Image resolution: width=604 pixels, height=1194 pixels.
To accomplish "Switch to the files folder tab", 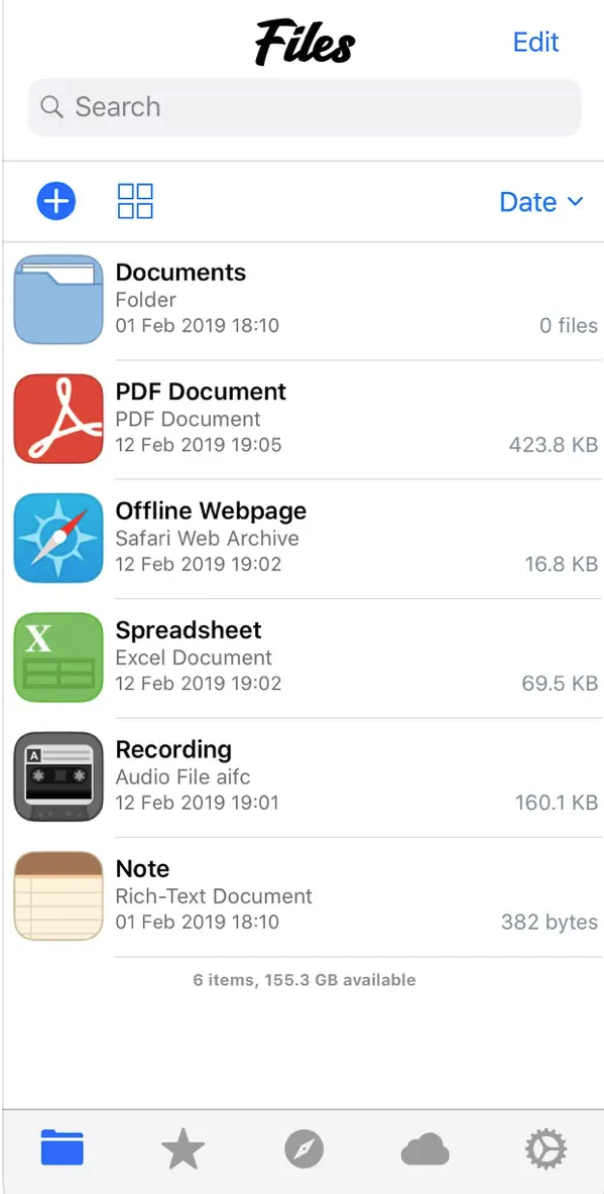I will click(x=62, y=1149).
